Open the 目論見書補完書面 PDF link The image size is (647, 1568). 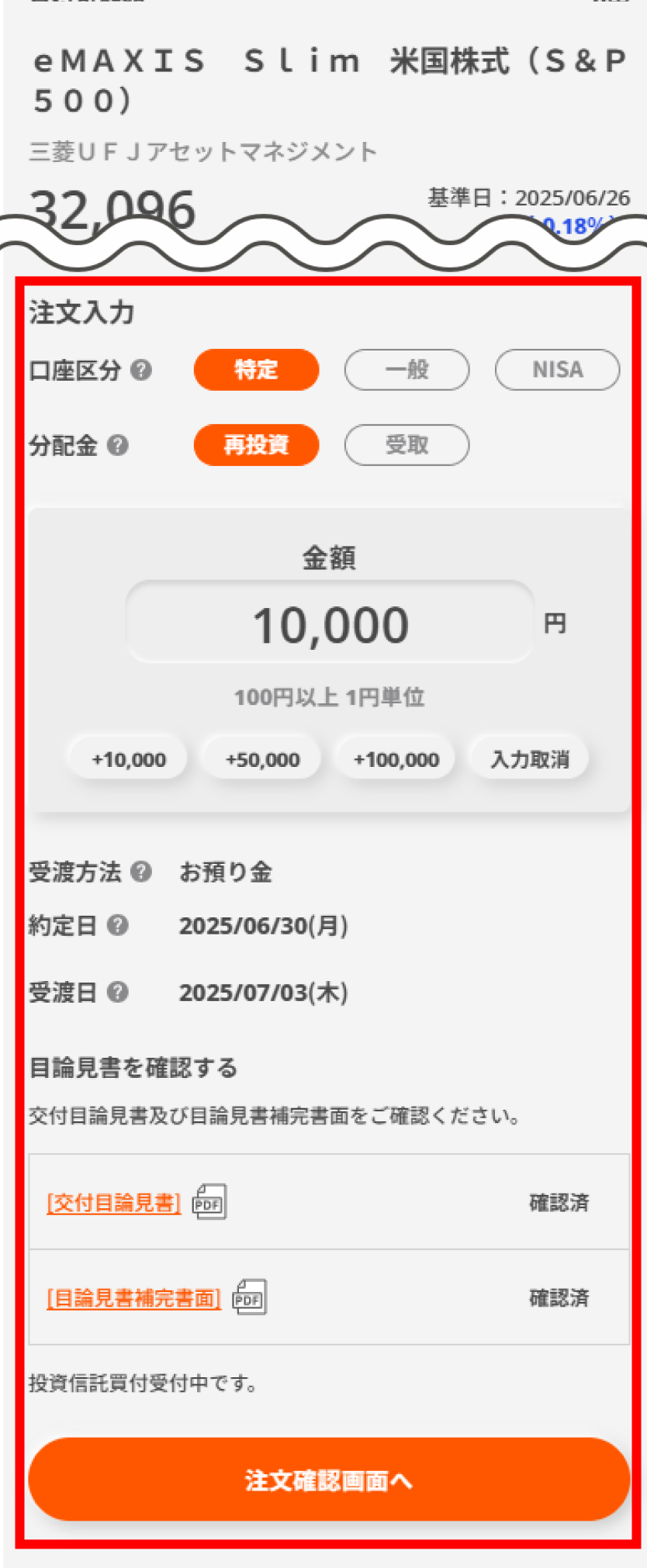tap(134, 1298)
